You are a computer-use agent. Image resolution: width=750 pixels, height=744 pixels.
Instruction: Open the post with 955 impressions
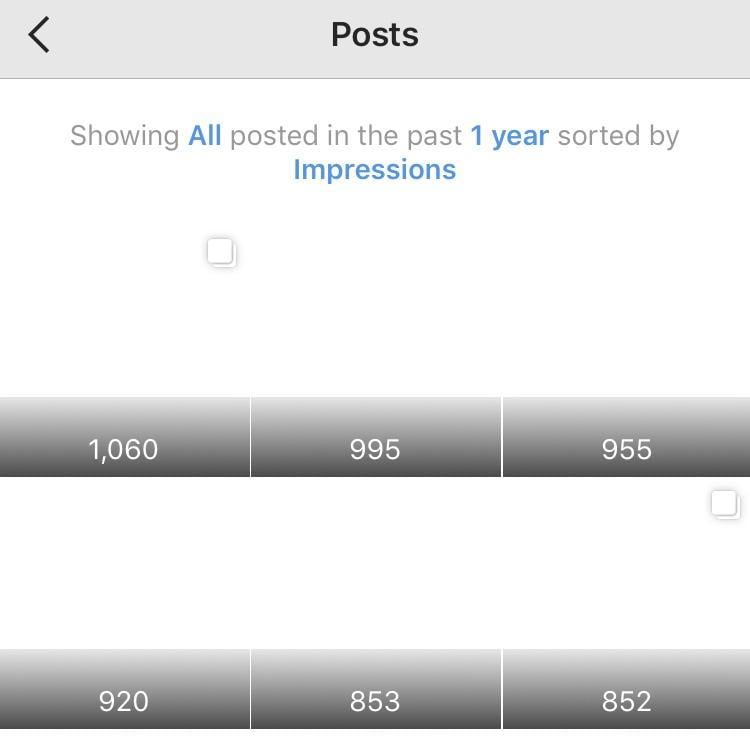(626, 352)
